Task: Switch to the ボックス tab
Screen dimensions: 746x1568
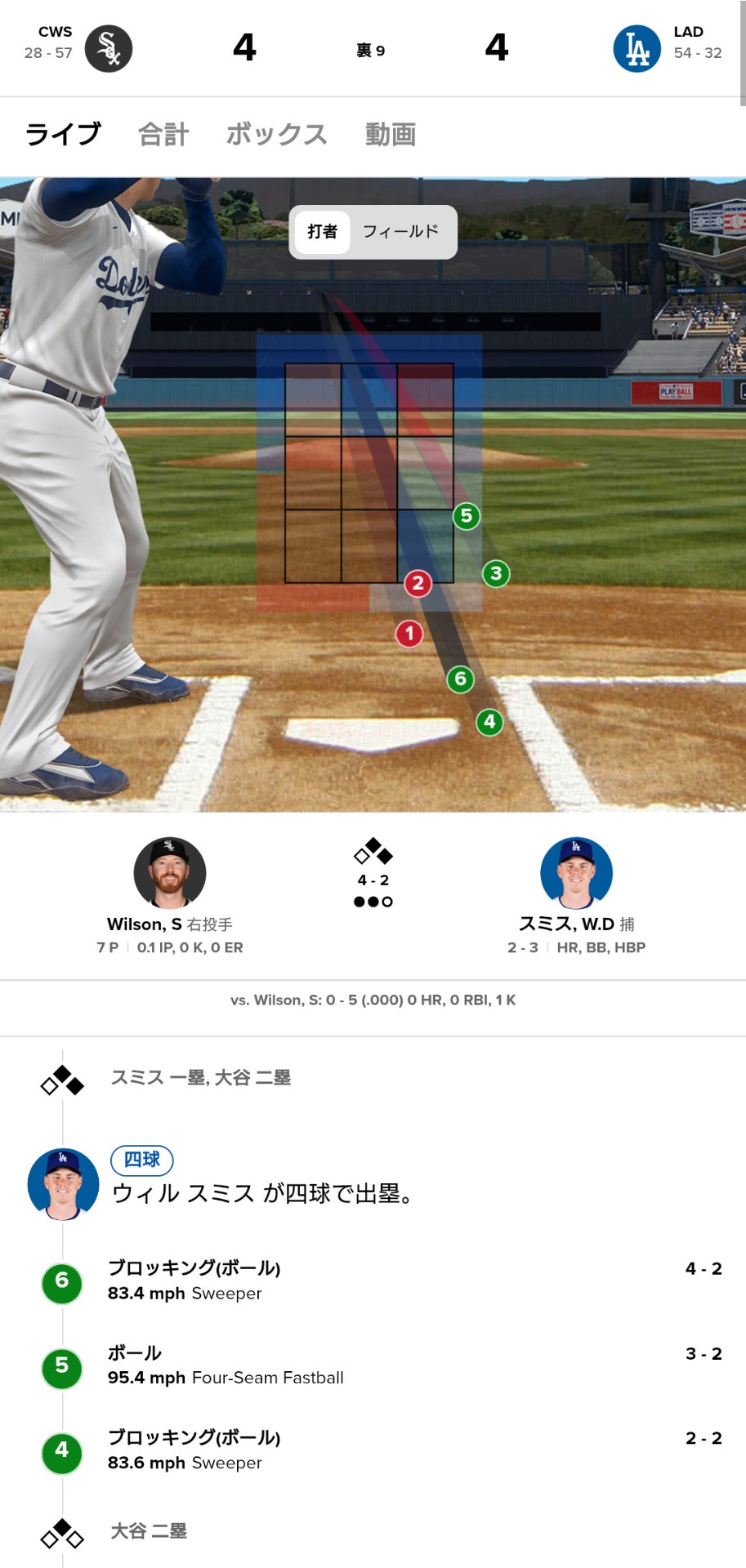Action: [x=276, y=134]
